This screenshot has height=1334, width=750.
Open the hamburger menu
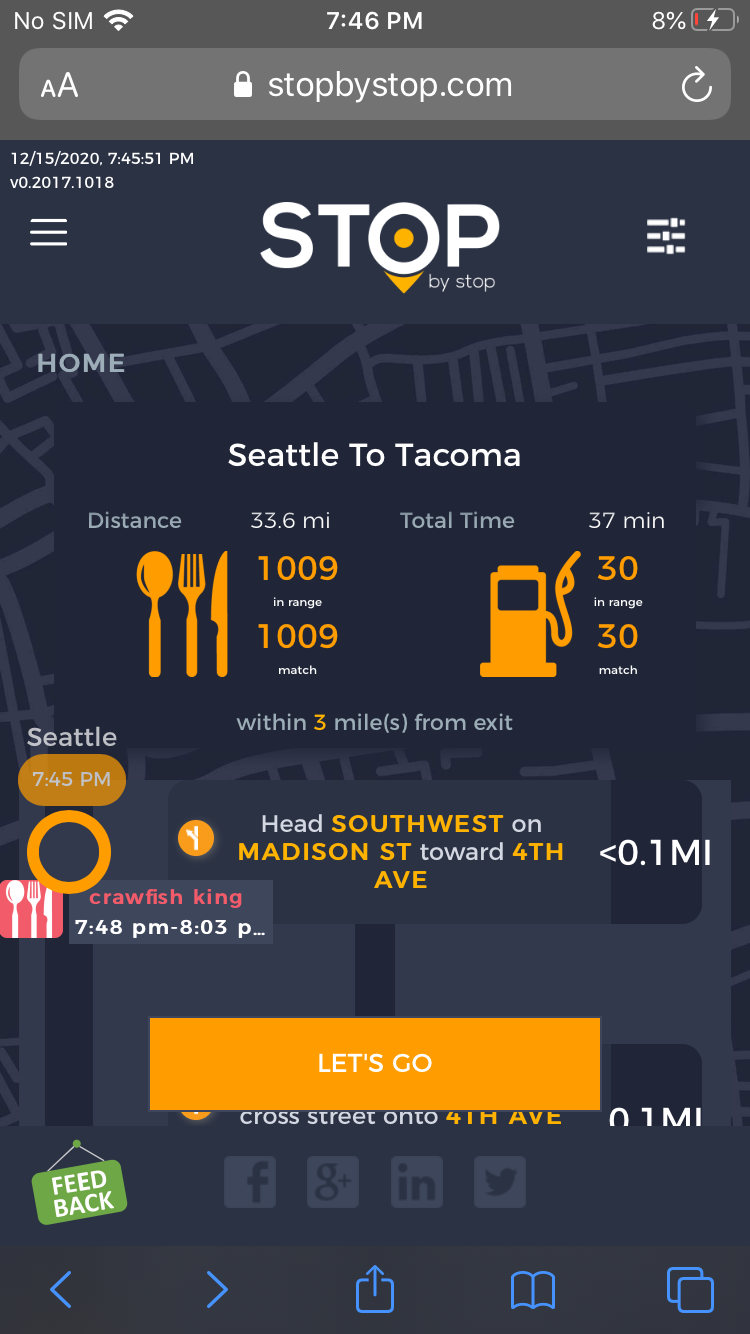tap(49, 232)
